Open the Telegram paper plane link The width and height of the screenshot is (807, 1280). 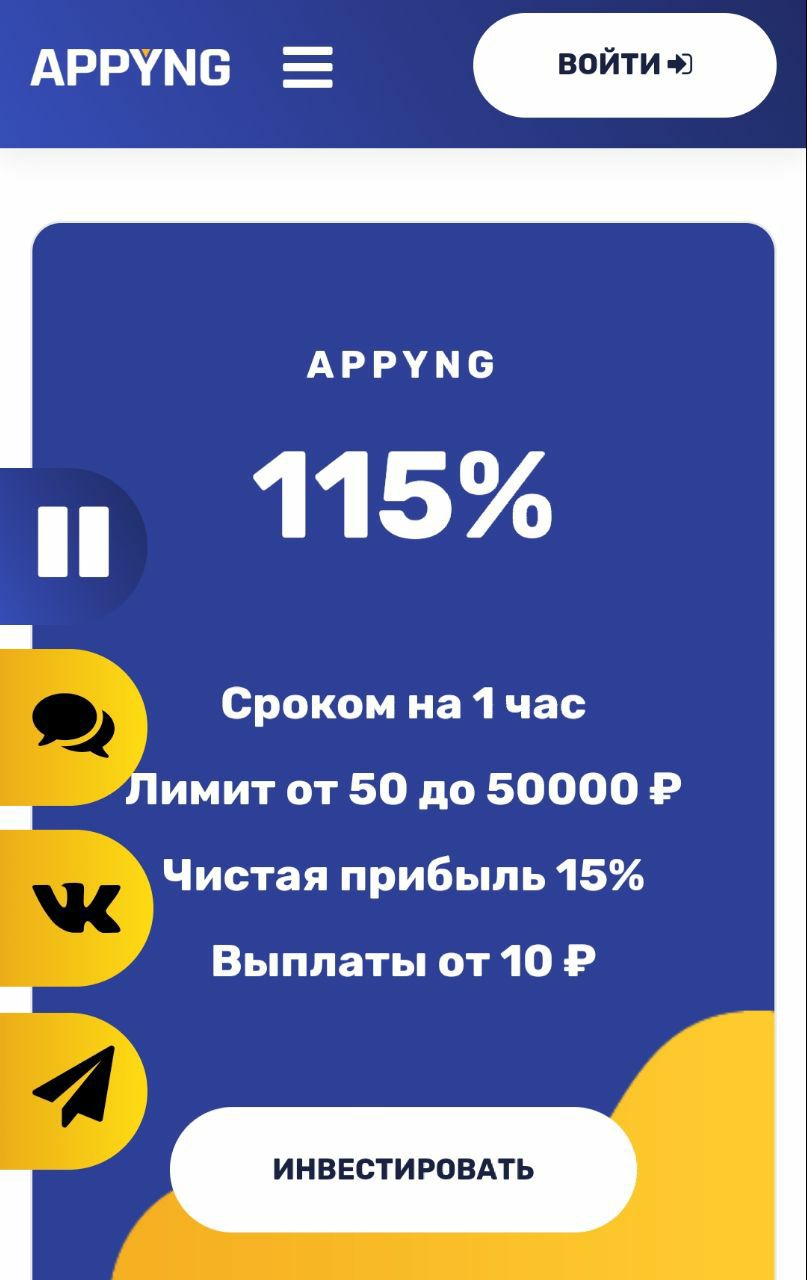coord(74,1089)
